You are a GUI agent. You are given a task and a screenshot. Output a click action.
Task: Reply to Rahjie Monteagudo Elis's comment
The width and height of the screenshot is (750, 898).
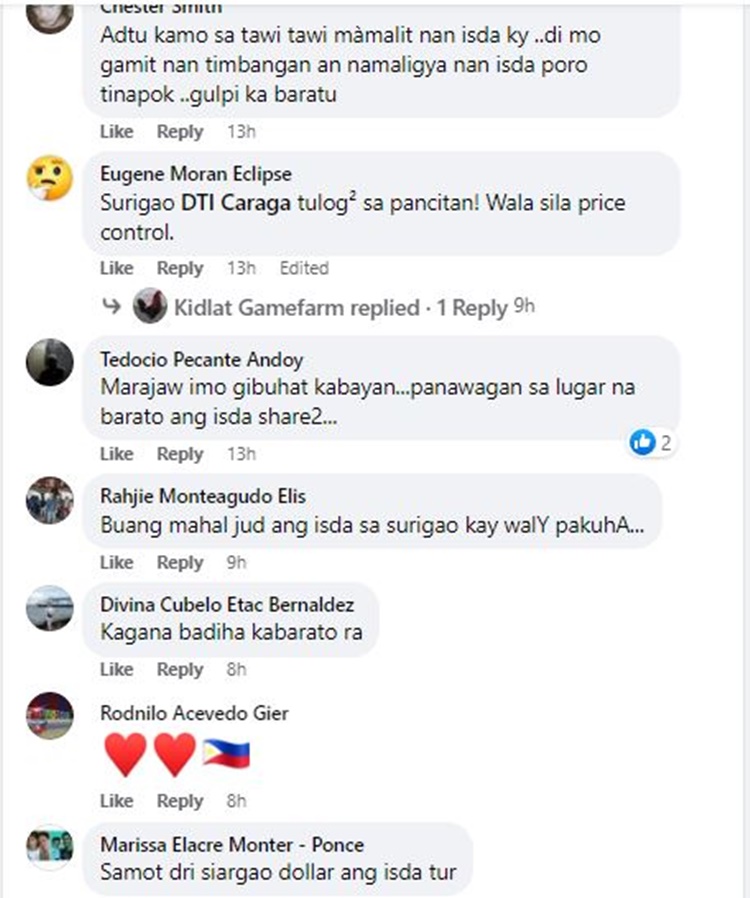[180, 563]
